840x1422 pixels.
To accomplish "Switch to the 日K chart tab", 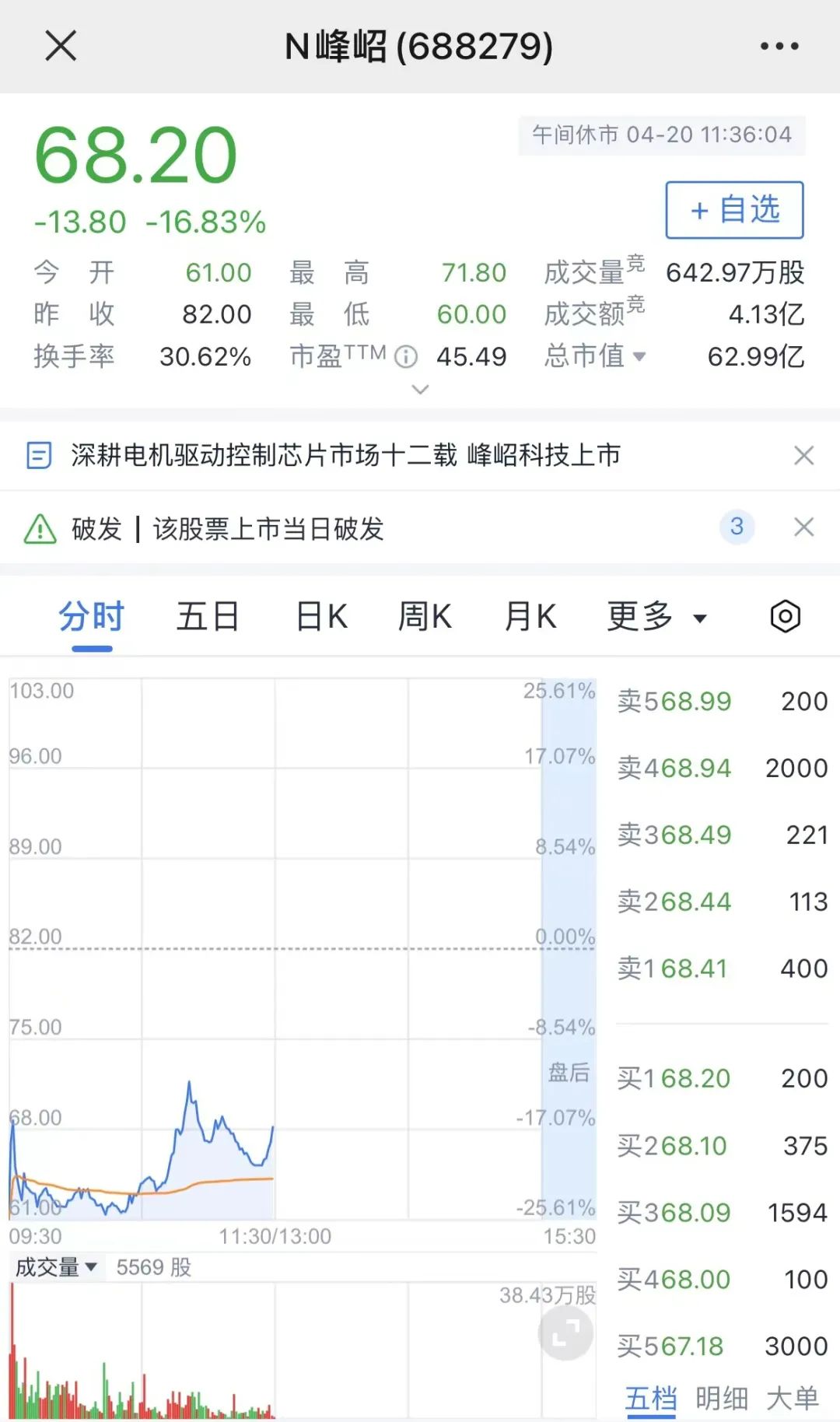I will pyautogui.click(x=321, y=617).
